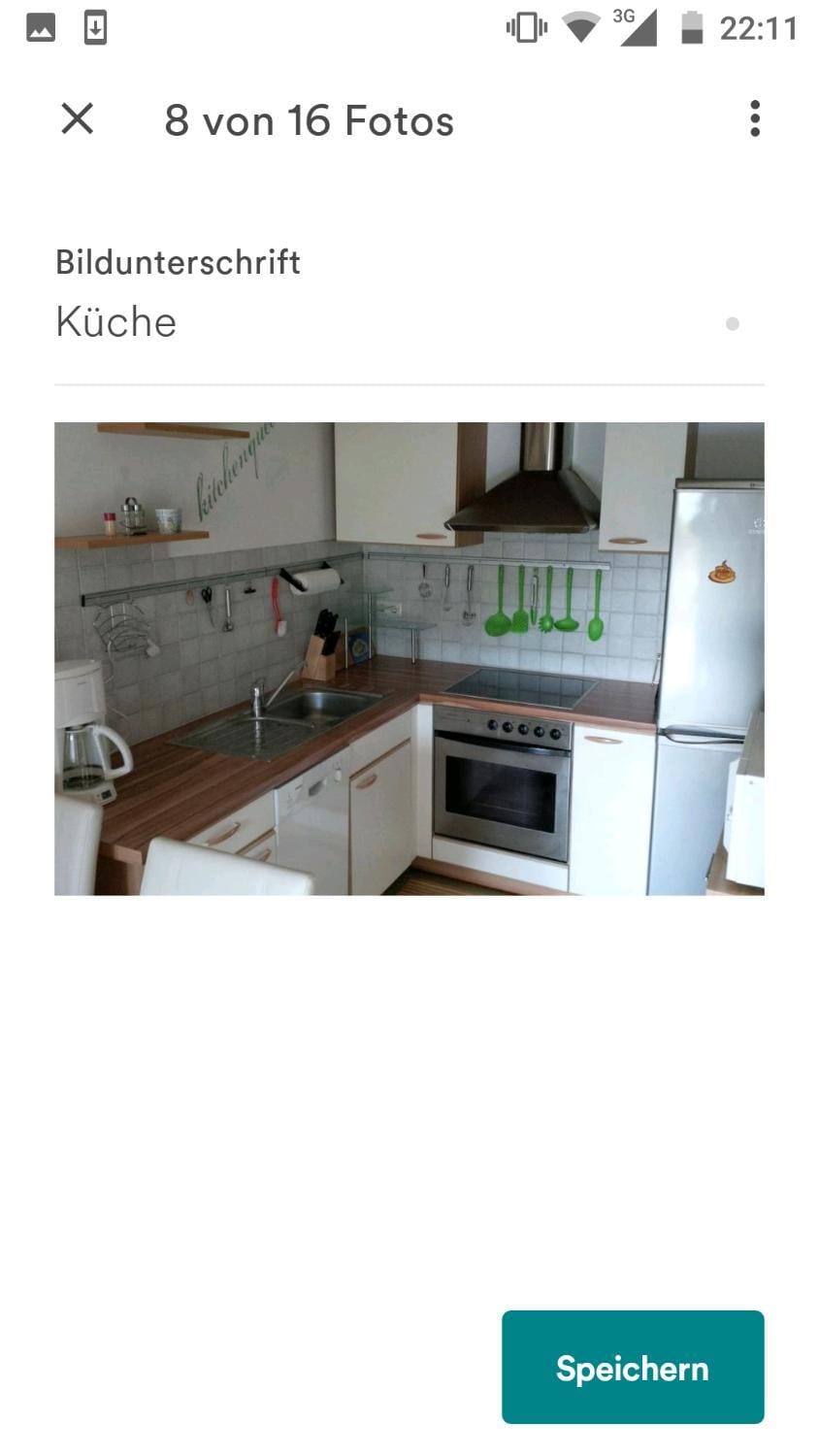This screenshot has height=1456, width=819.
Task: Close the photo editor with the X
Action: click(x=77, y=119)
